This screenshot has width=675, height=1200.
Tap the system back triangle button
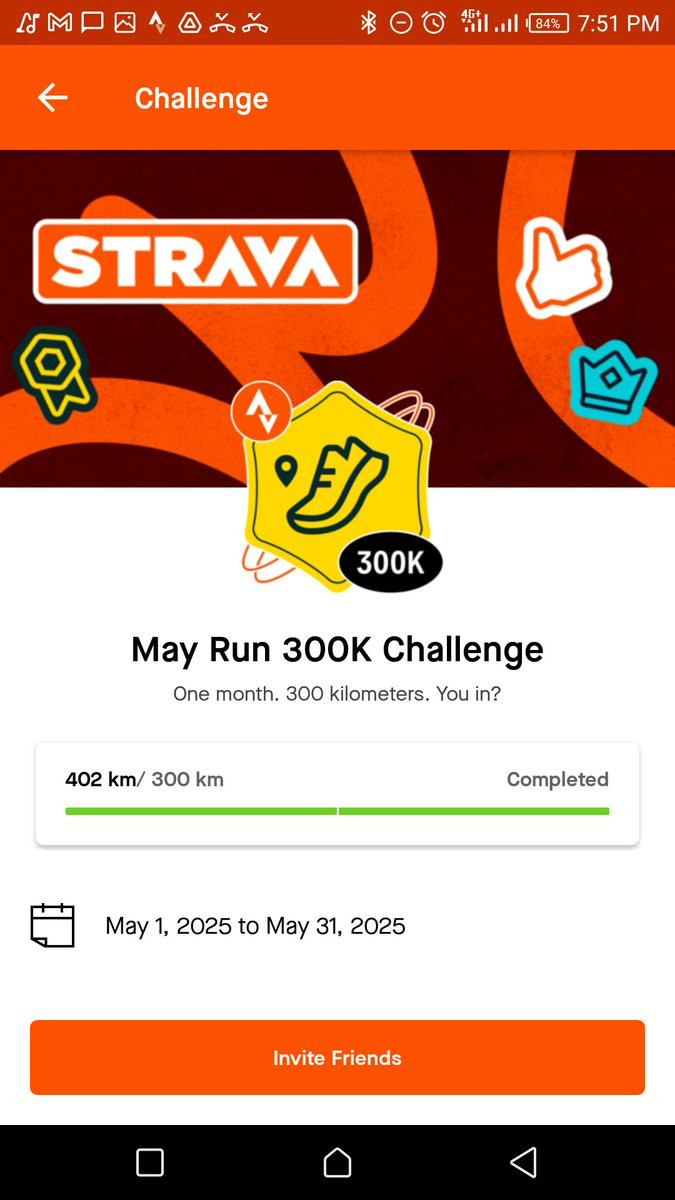pyautogui.click(x=524, y=1162)
